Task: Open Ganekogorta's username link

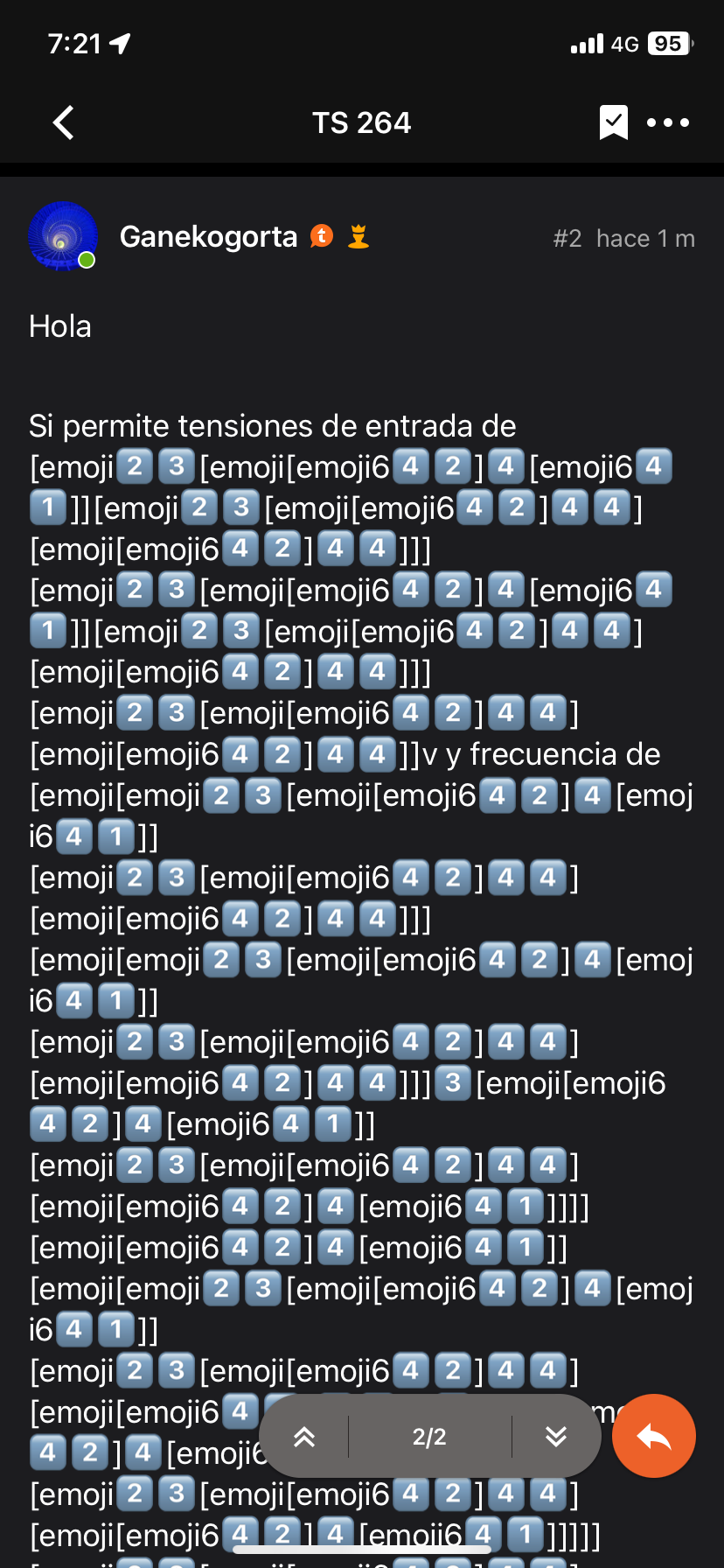Action: [208, 236]
